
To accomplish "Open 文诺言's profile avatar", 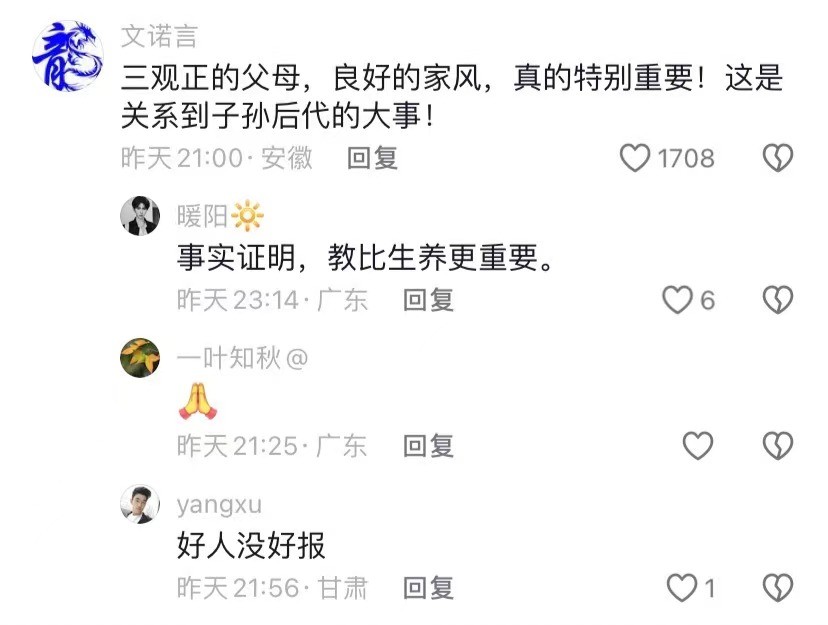I will point(66,55).
